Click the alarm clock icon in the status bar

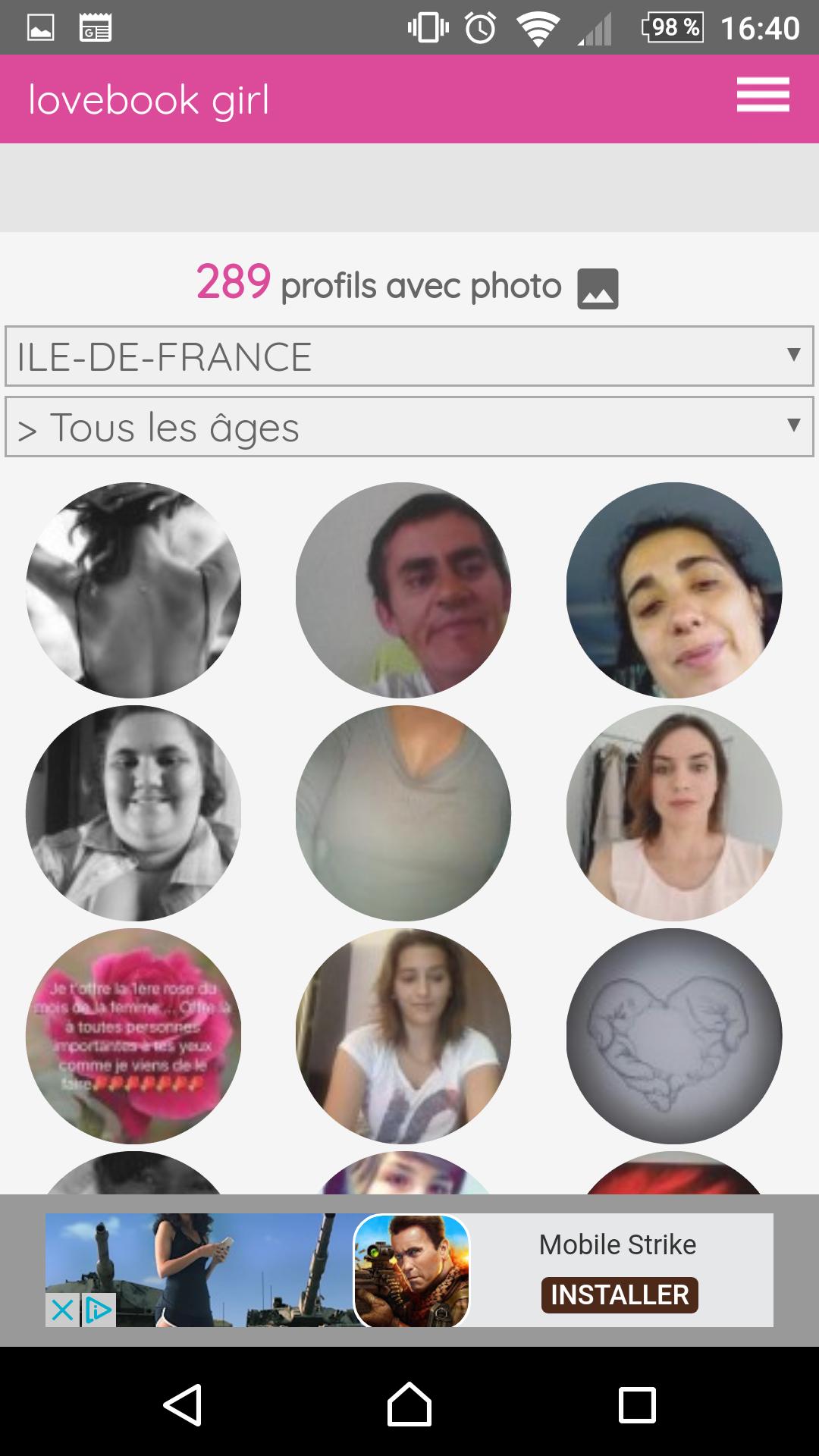click(478, 26)
